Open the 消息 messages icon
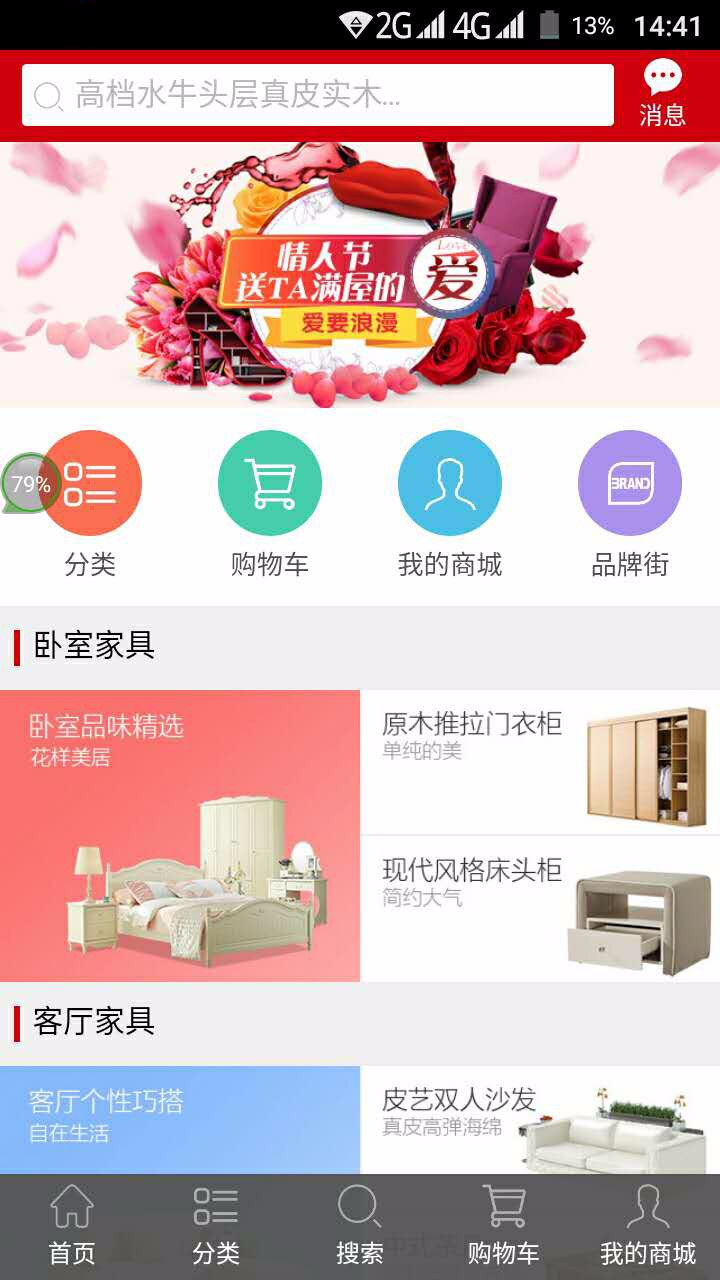Image resolution: width=720 pixels, height=1280 pixels. [x=662, y=93]
